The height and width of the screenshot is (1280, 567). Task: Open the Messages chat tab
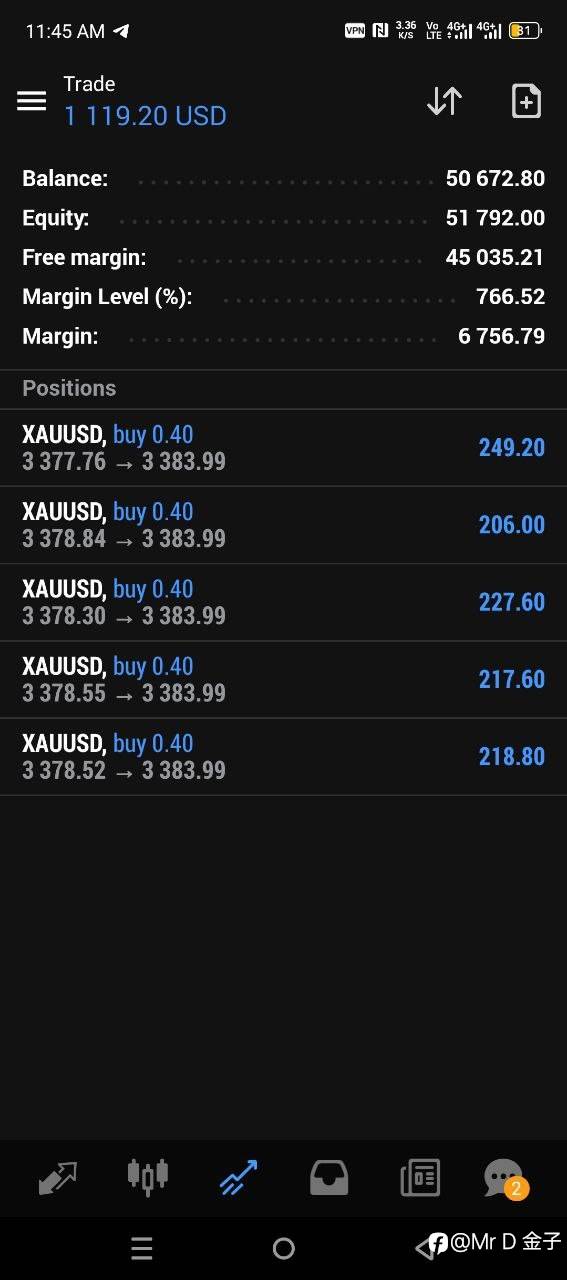pyautogui.click(x=503, y=1178)
